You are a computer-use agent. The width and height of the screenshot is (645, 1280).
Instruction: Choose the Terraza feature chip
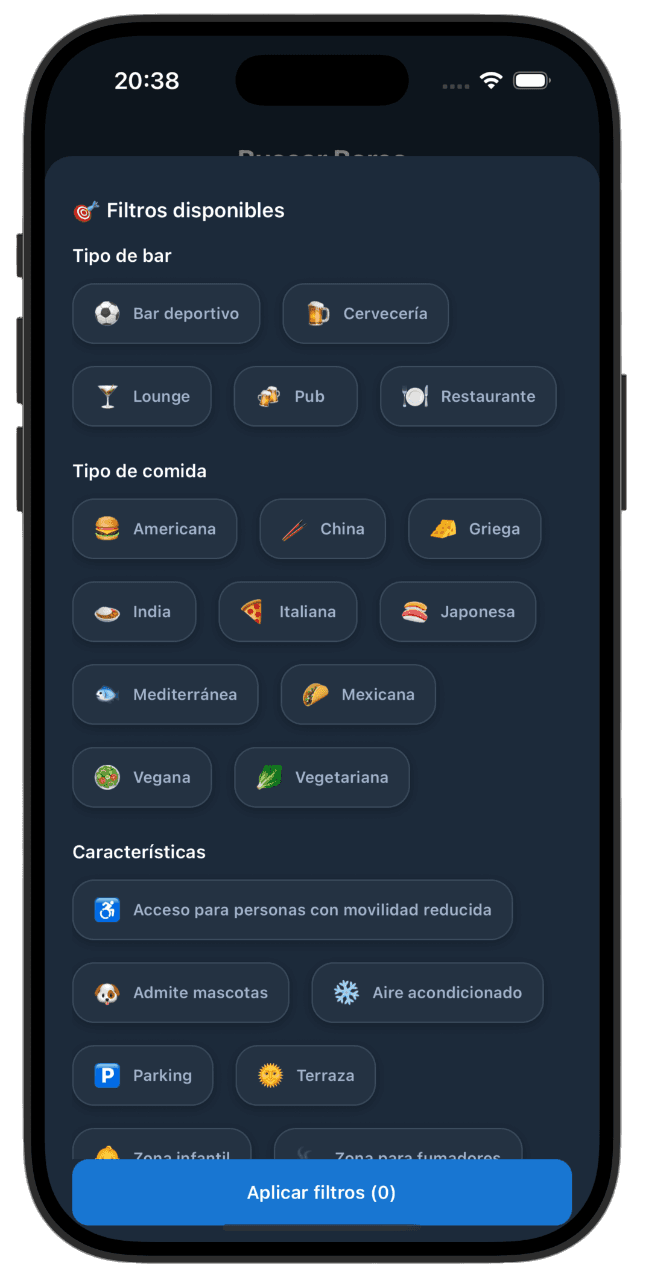click(306, 1076)
